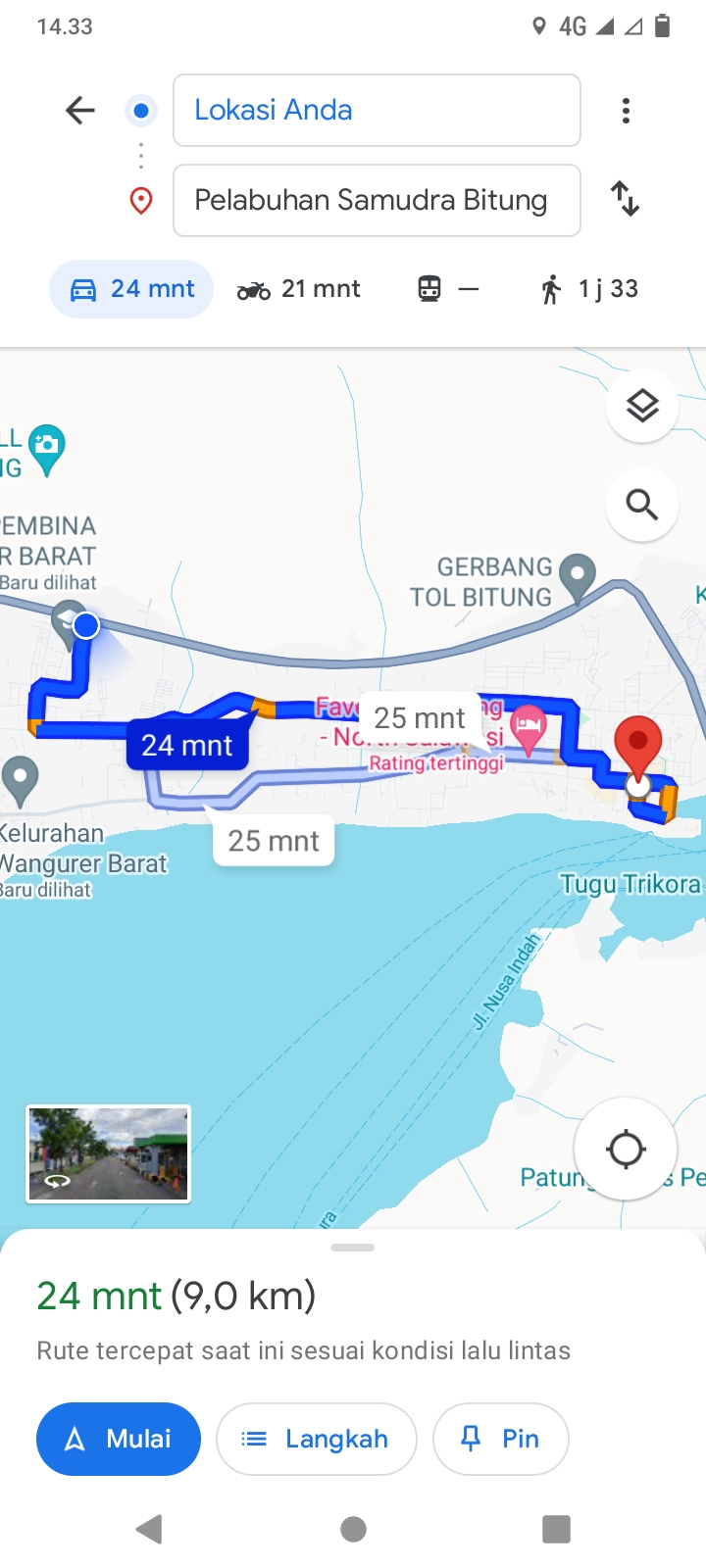This screenshot has height=1568, width=706.
Task: View route steps with Langkah
Action: click(x=317, y=1439)
